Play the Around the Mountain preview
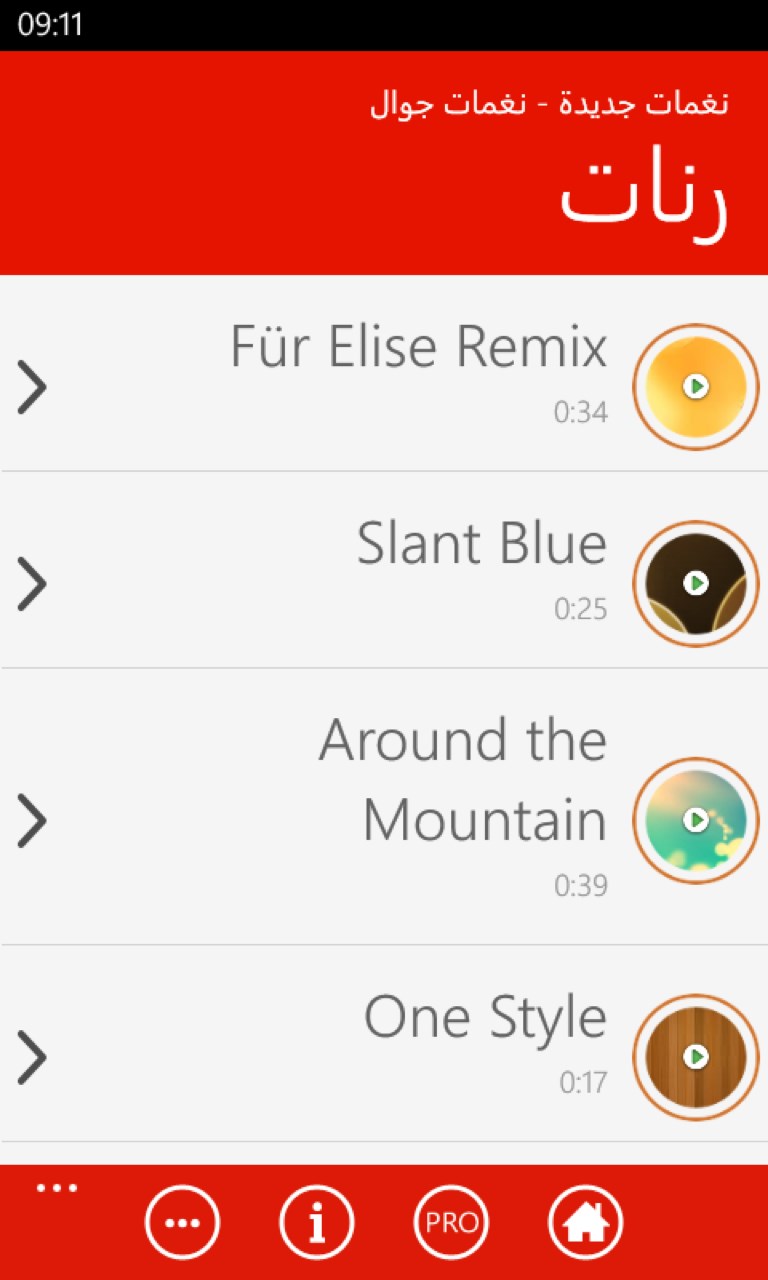 [x=696, y=820]
